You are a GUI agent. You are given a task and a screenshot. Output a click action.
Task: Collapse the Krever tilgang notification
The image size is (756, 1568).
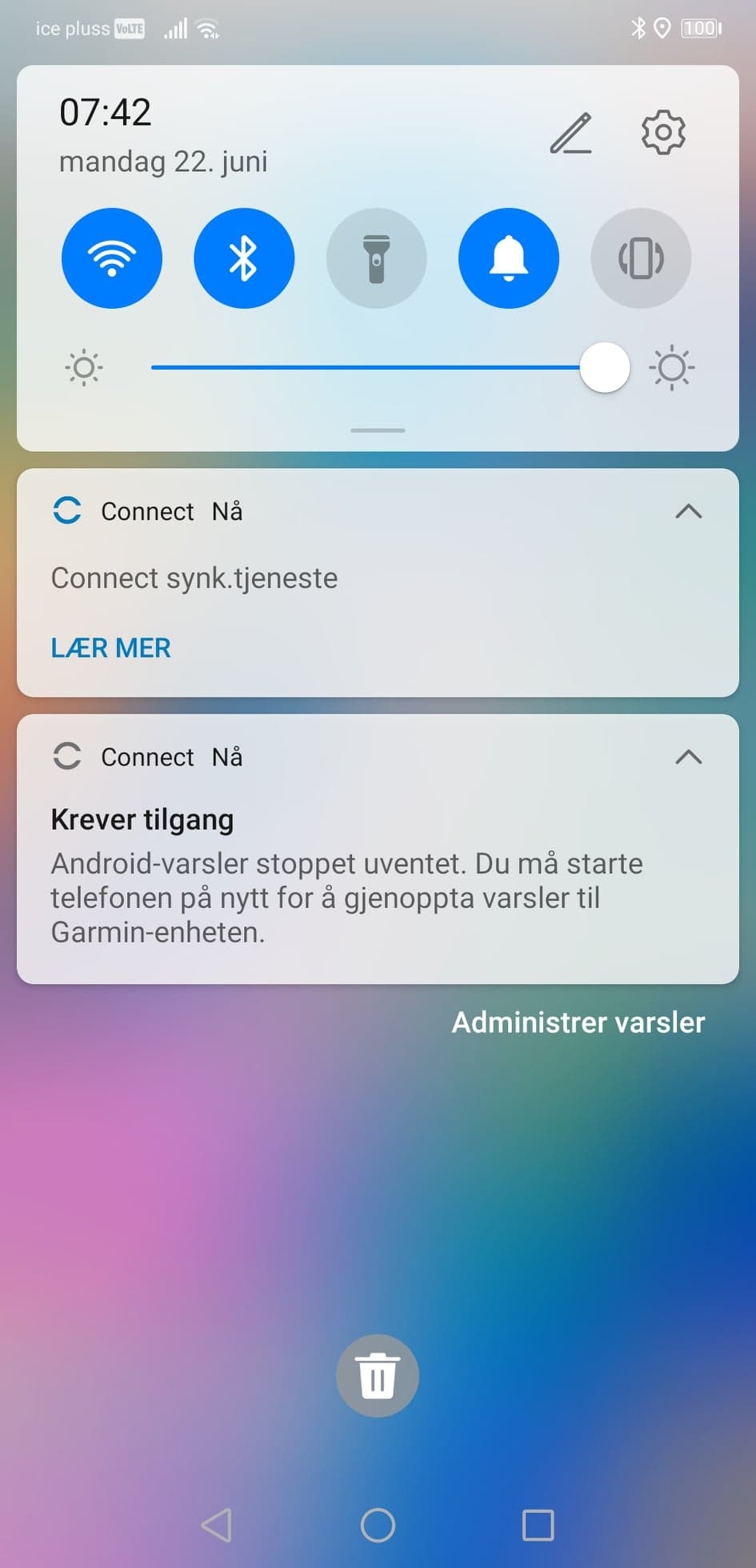click(x=689, y=757)
